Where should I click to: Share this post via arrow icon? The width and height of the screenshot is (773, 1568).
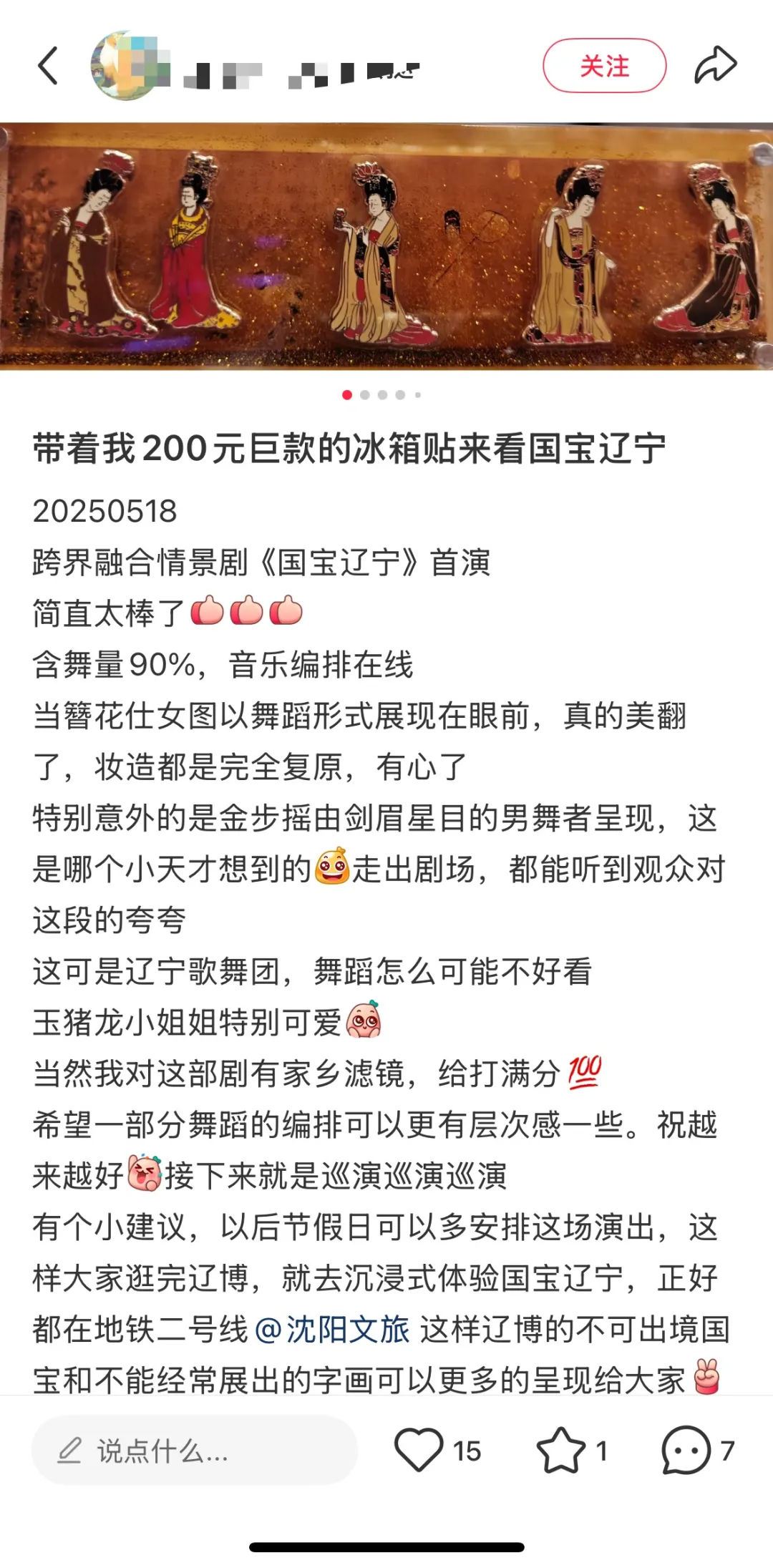[715, 65]
